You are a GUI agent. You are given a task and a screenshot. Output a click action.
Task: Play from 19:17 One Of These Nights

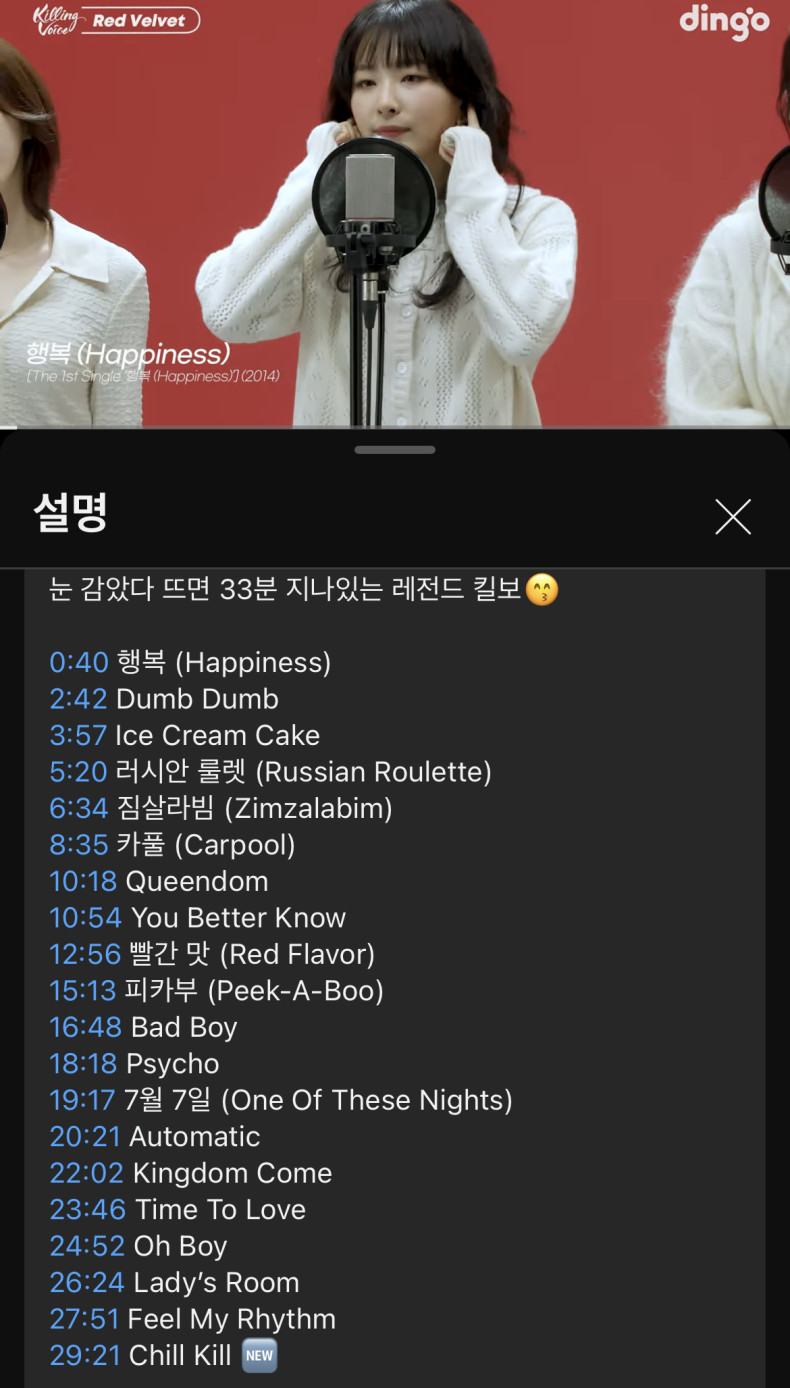click(x=82, y=1101)
